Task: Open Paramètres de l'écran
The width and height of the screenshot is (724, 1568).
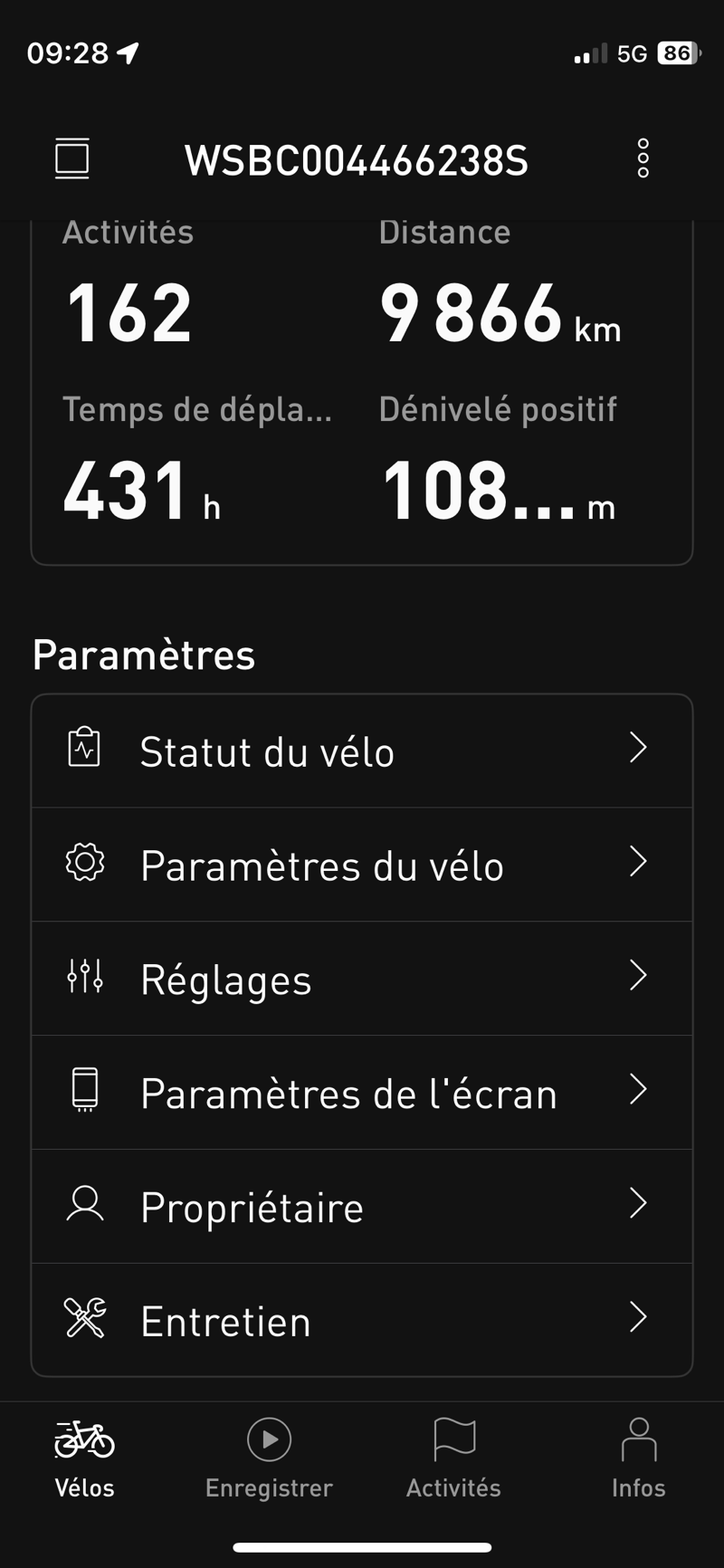Action: pyautogui.click(x=362, y=1094)
